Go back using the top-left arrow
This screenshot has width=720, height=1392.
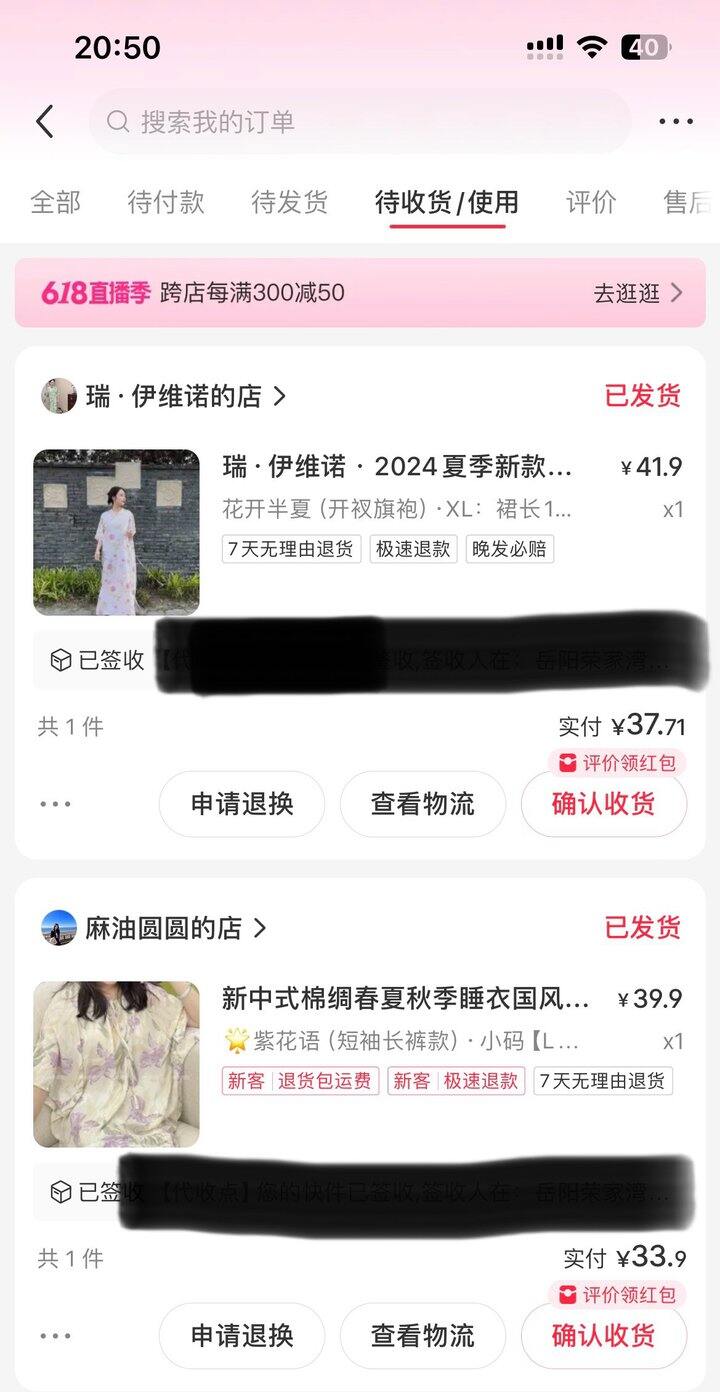pyautogui.click(x=44, y=122)
